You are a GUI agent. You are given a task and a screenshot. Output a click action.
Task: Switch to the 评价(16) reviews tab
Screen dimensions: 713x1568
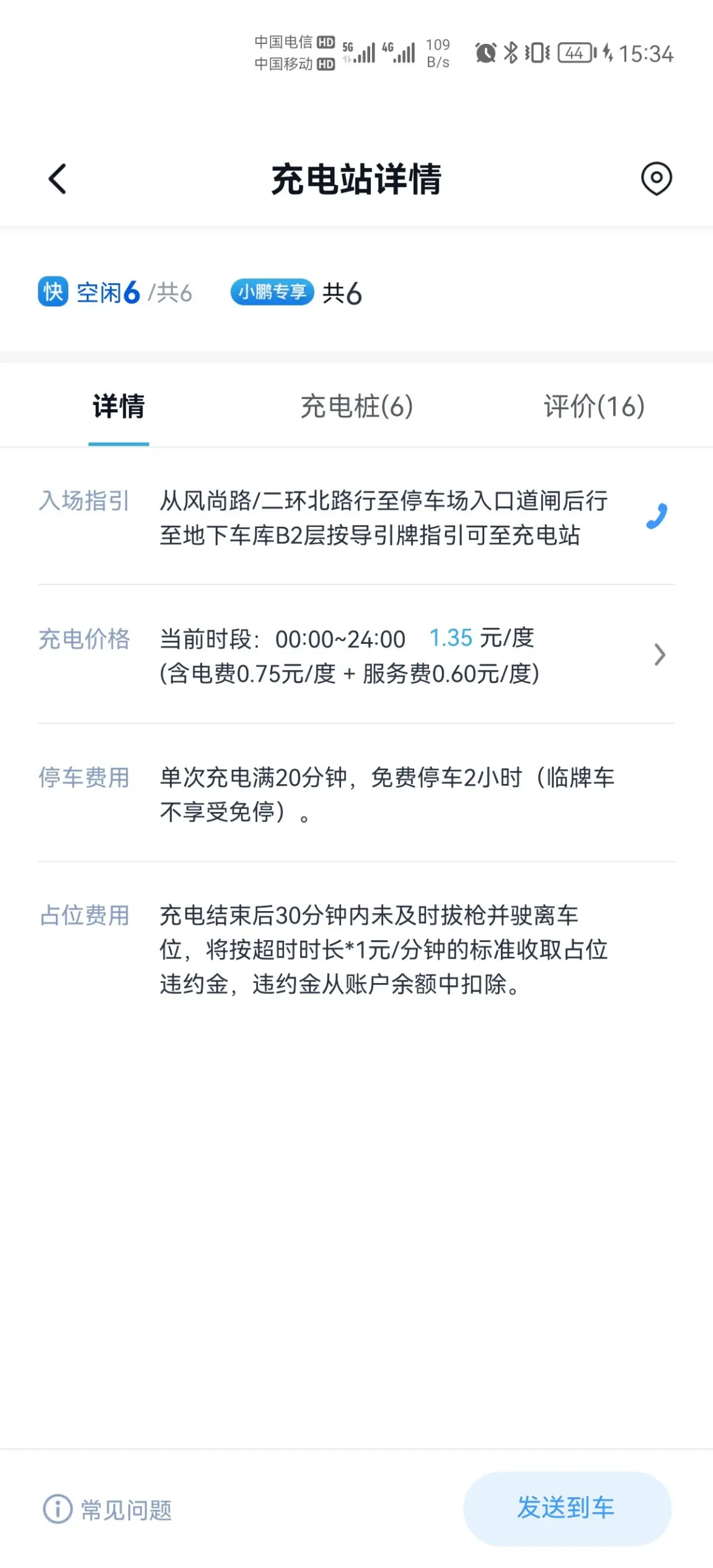[x=594, y=407]
